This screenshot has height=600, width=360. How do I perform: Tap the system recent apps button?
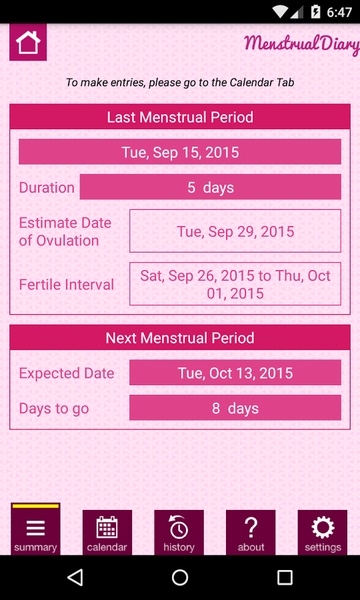click(285, 577)
